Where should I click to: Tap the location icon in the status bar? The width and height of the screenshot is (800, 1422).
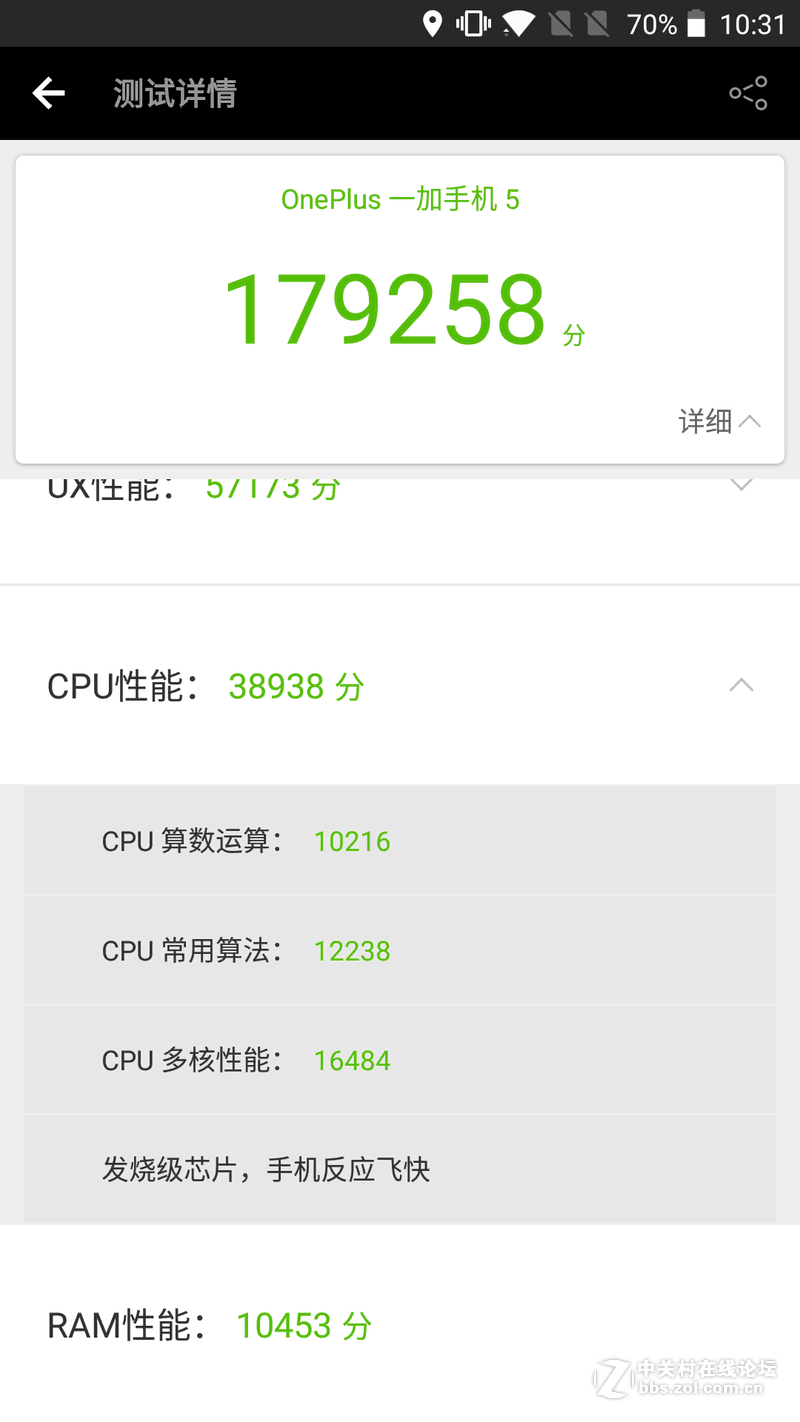point(432,23)
